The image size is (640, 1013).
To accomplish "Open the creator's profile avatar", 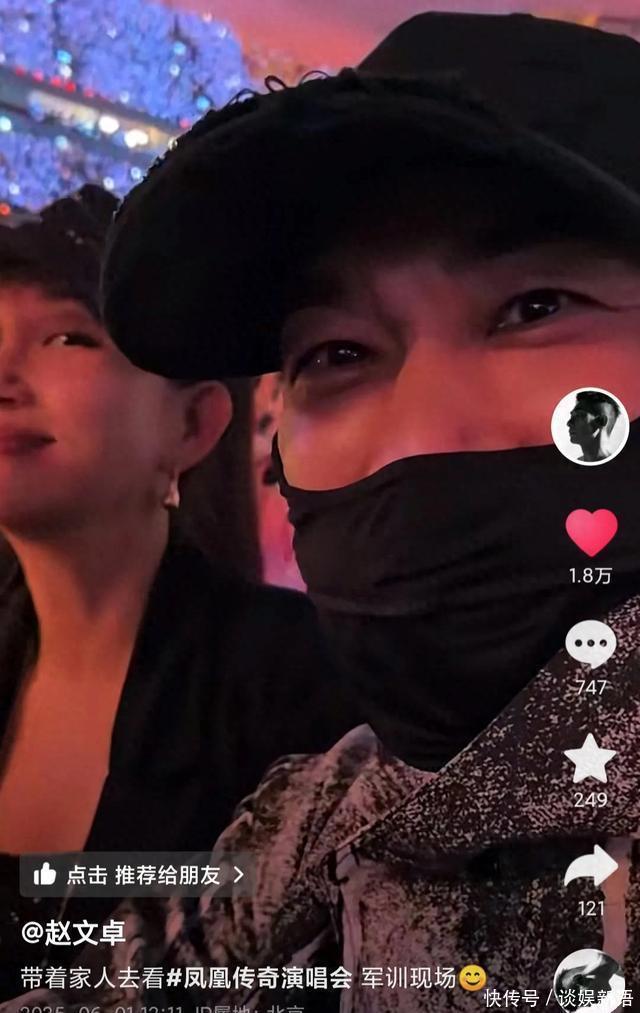I will [590, 427].
